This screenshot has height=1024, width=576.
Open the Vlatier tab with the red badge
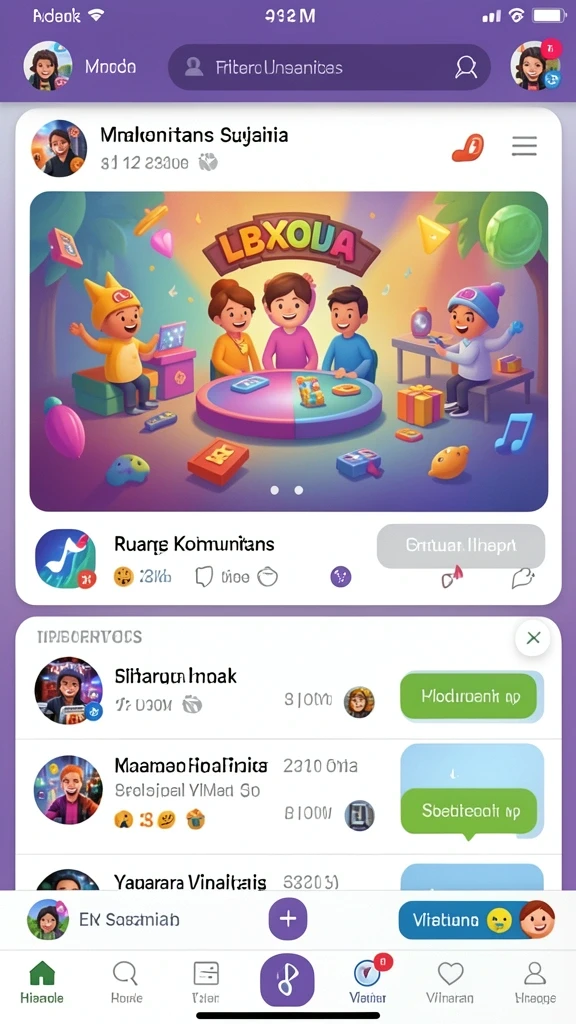368,981
